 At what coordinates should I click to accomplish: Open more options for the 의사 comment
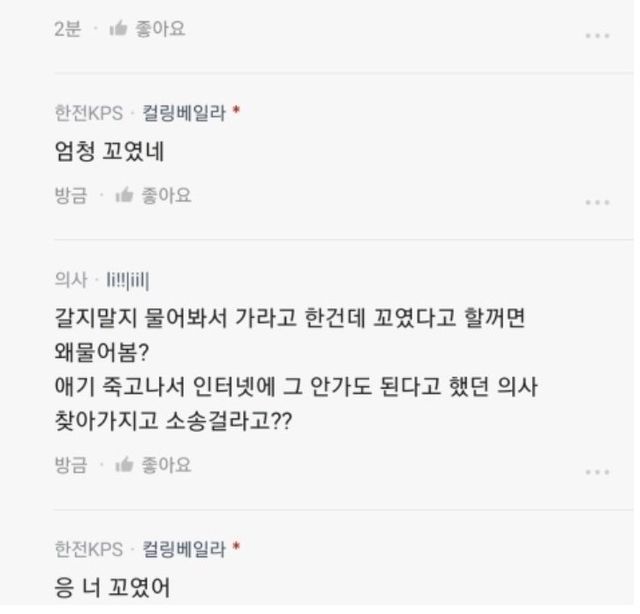point(597,472)
